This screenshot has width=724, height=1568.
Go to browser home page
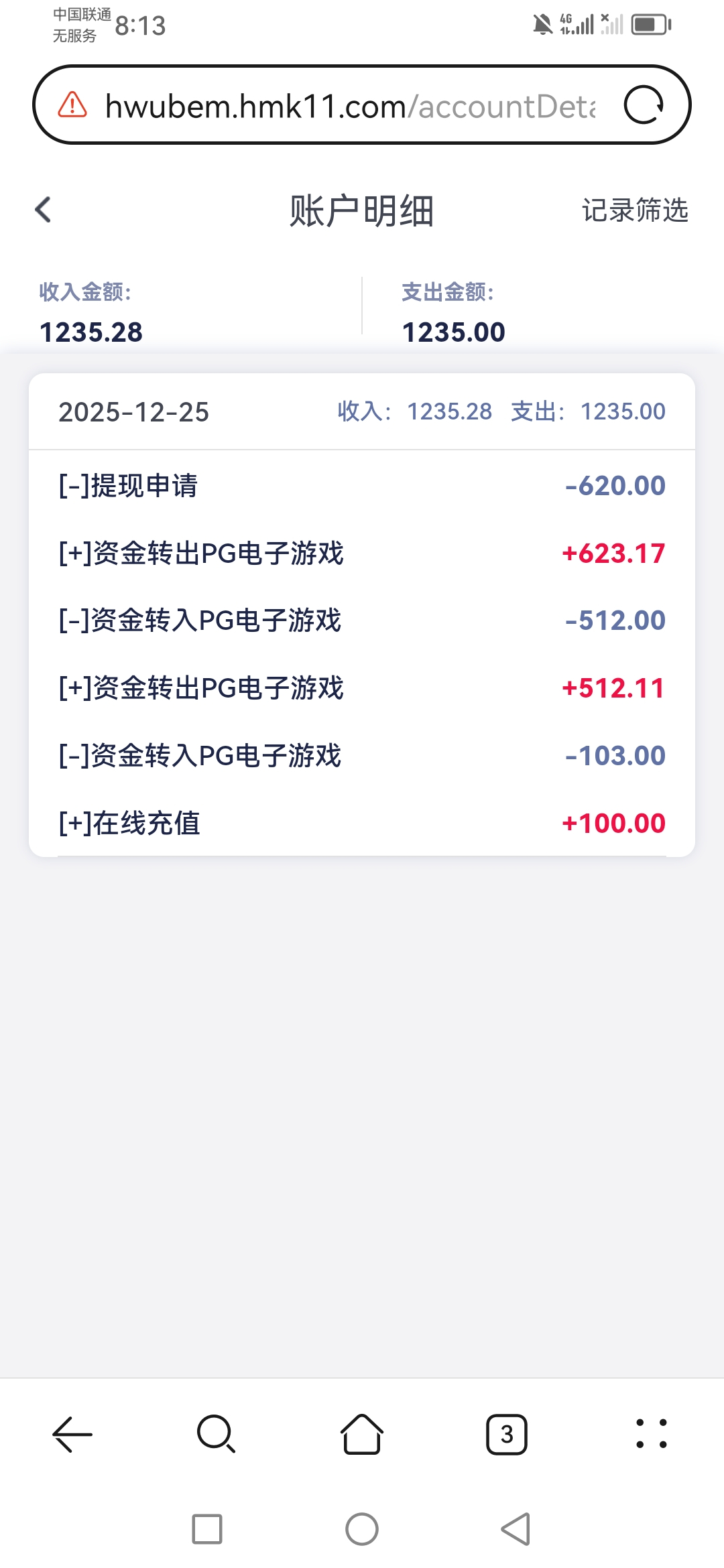(362, 1435)
